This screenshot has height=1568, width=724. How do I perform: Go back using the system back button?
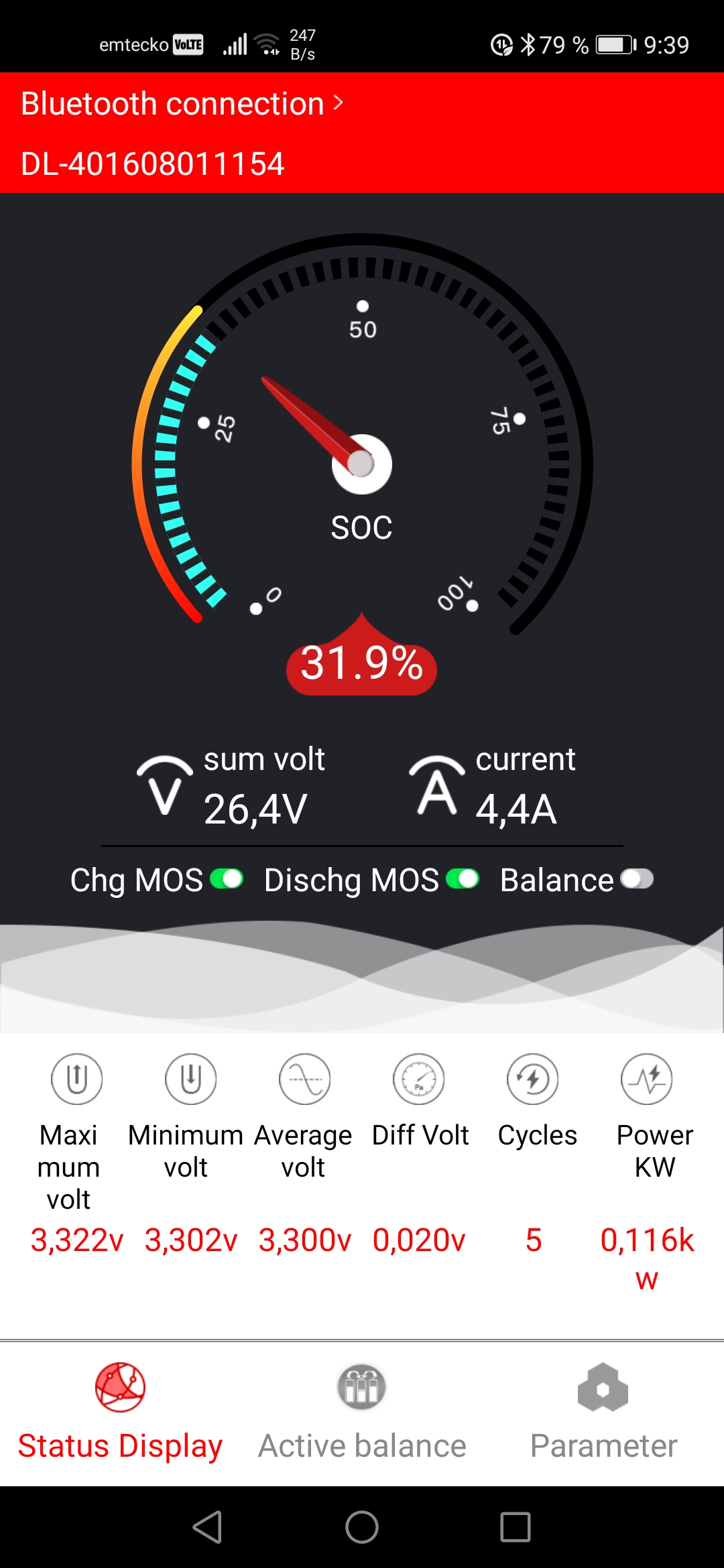[x=207, y=1527]
